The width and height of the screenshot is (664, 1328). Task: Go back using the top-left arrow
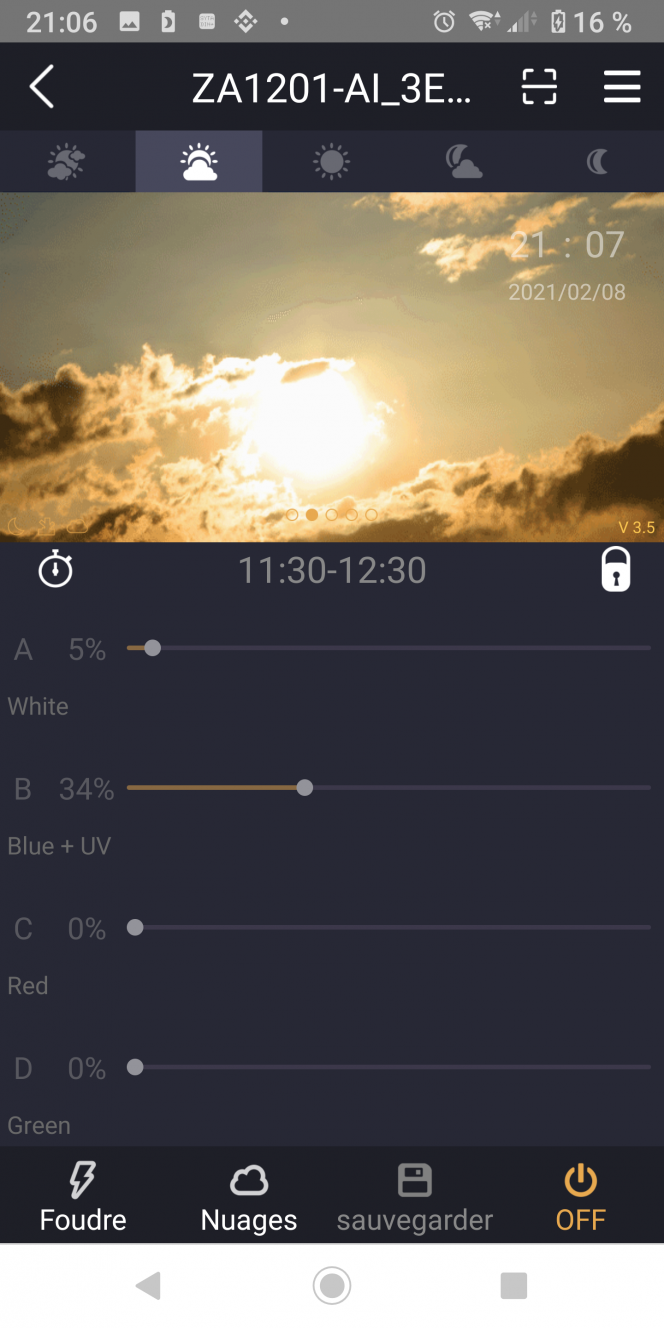[x=42, y=88]
